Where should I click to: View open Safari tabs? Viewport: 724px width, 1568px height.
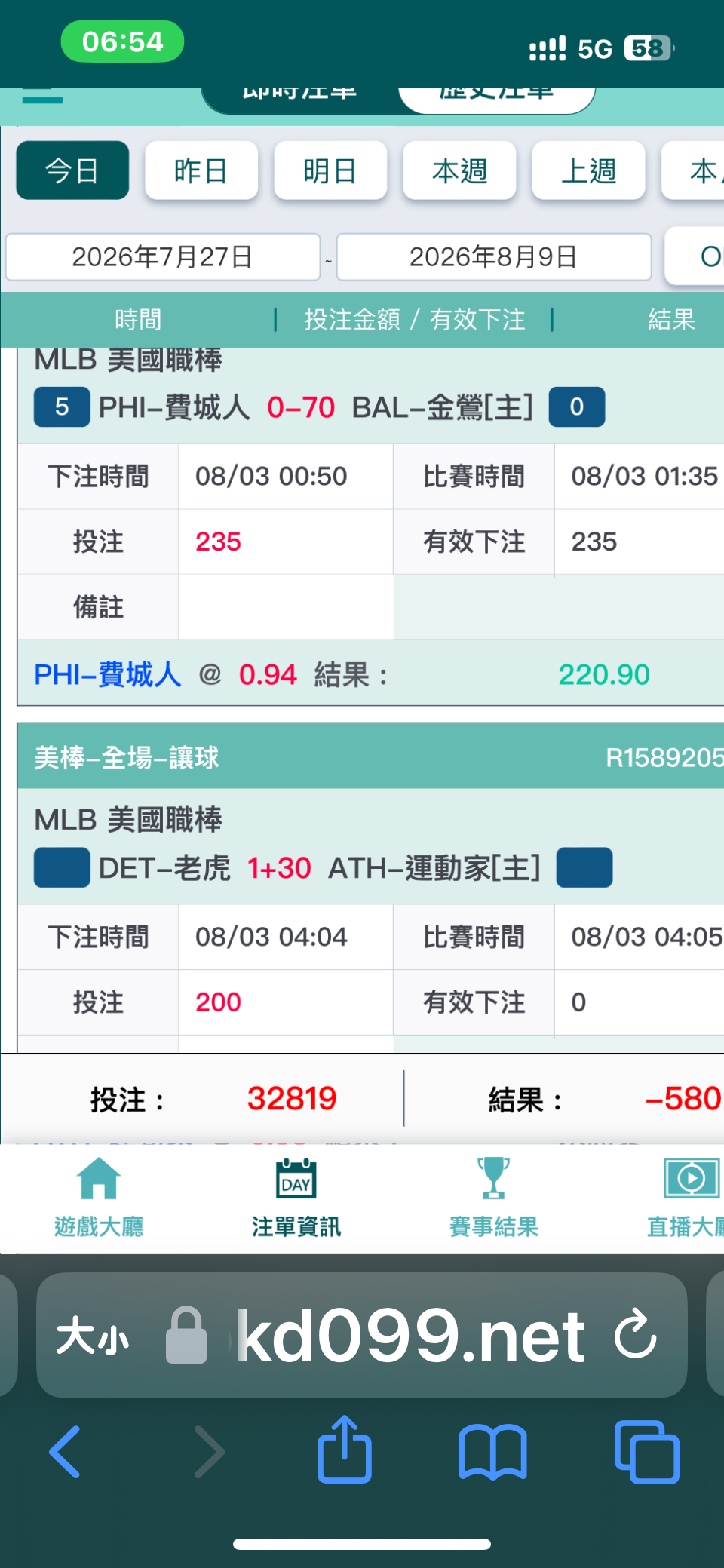point(647,1451)
